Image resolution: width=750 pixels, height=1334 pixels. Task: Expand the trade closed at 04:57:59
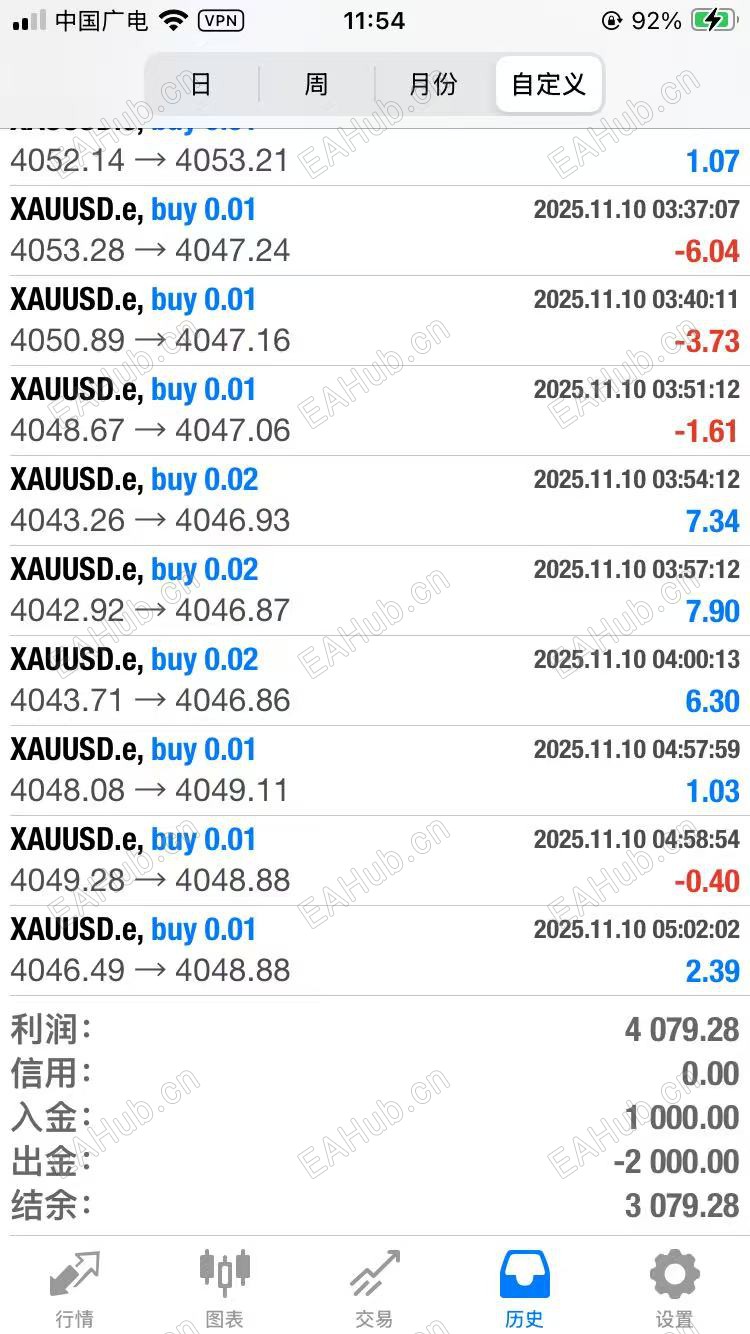(x=375, y=771)
